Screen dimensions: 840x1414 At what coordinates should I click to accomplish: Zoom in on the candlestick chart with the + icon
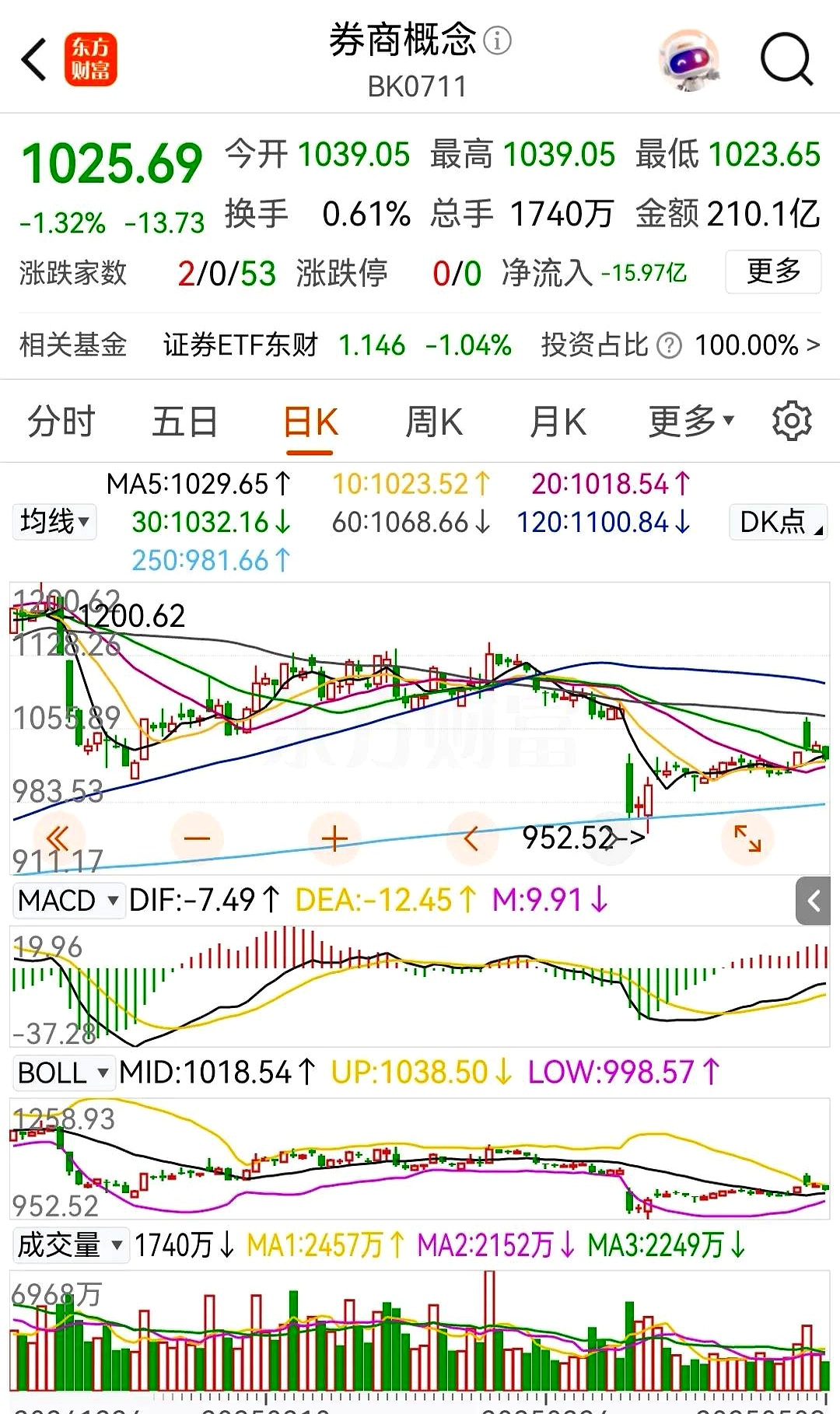(334, 838)
